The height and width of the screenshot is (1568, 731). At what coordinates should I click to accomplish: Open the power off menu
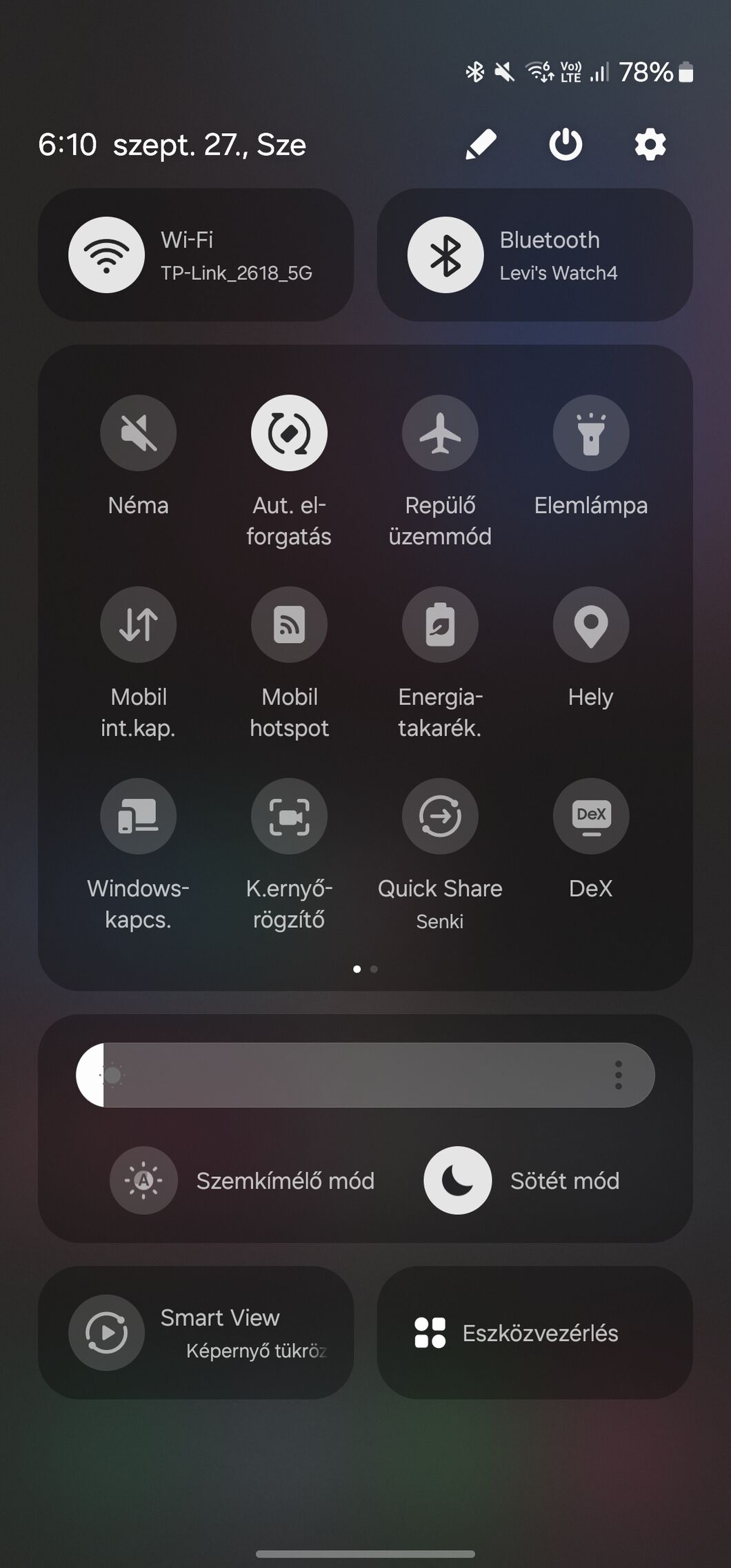(565, 145)
